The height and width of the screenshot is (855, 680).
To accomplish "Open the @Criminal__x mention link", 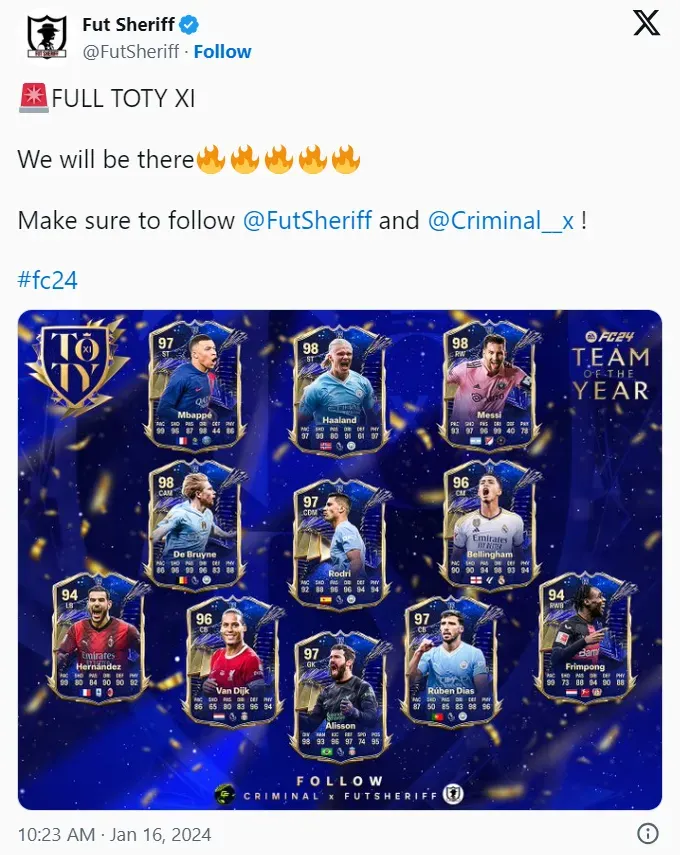I will [x=500, y=221].
